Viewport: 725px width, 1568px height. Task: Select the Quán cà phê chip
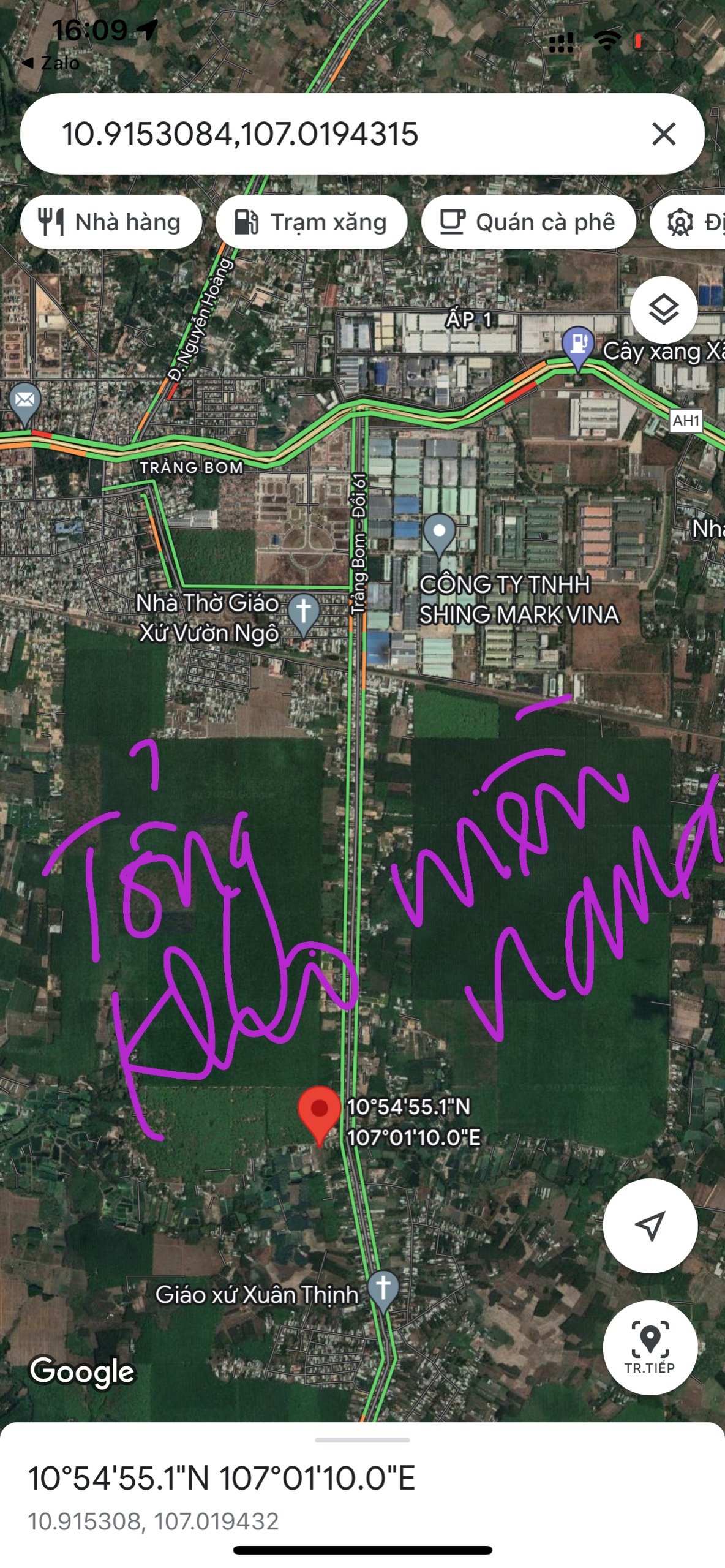(528, 222)
